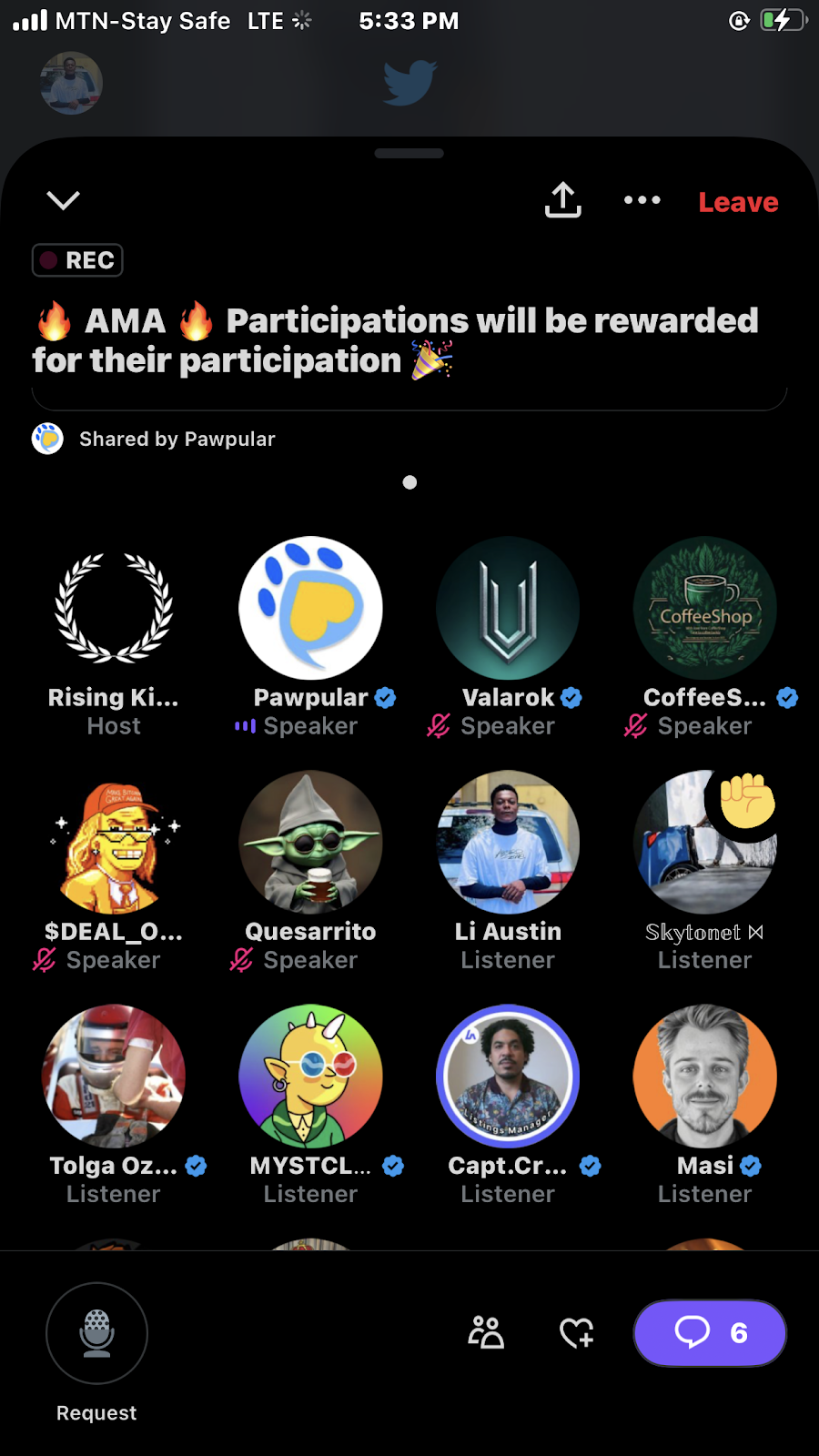Screen dimensions: 819x1456
Task: Send a heart reaction
Action: point(577,1333)
